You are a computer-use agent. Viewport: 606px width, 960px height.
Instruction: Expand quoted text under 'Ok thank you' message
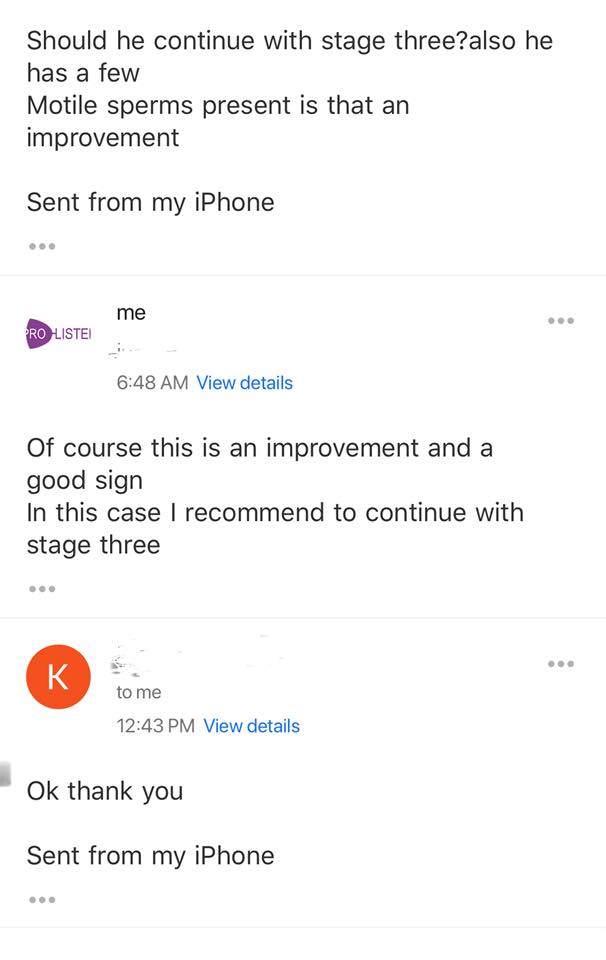pyautogui.click(x=41, y=900)
